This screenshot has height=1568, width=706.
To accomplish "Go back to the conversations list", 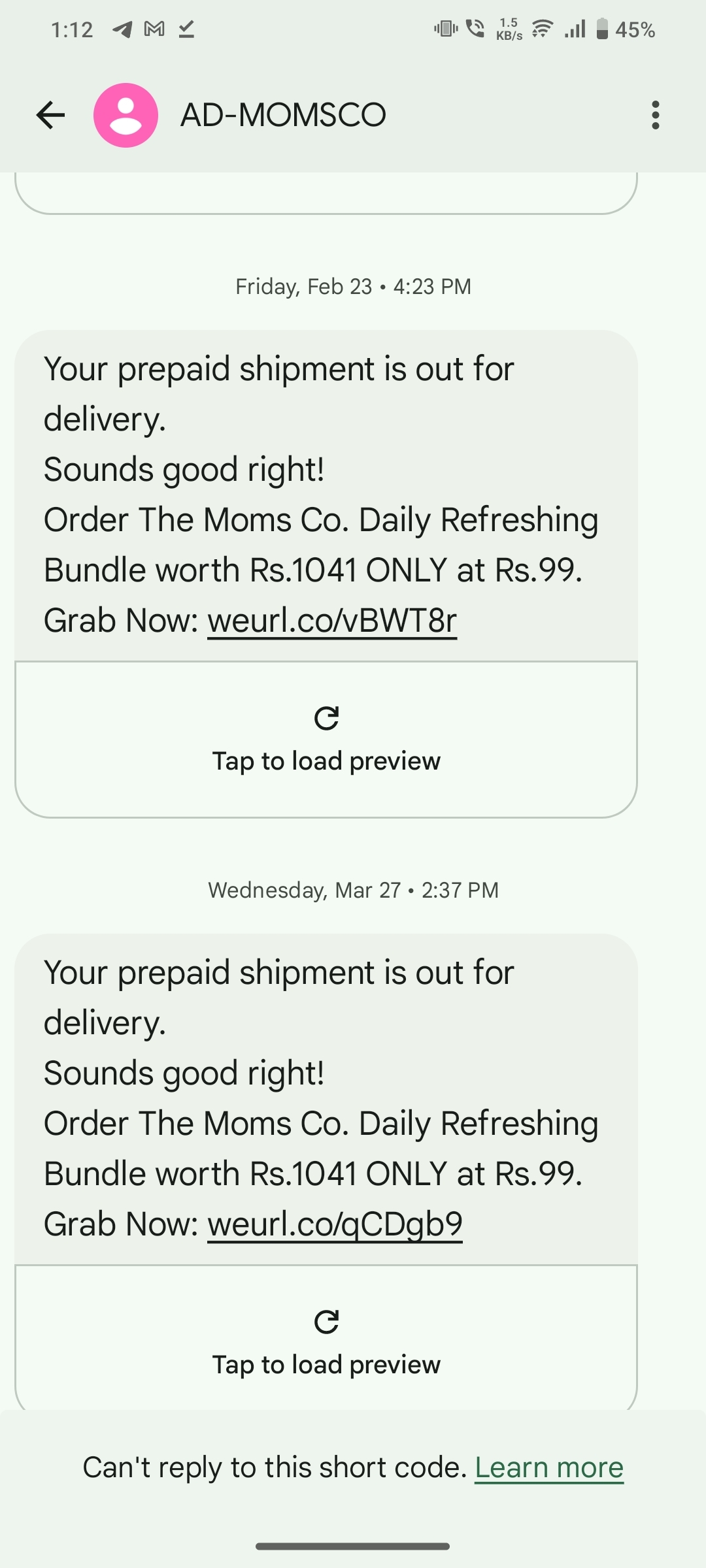I will click(50, 115).
